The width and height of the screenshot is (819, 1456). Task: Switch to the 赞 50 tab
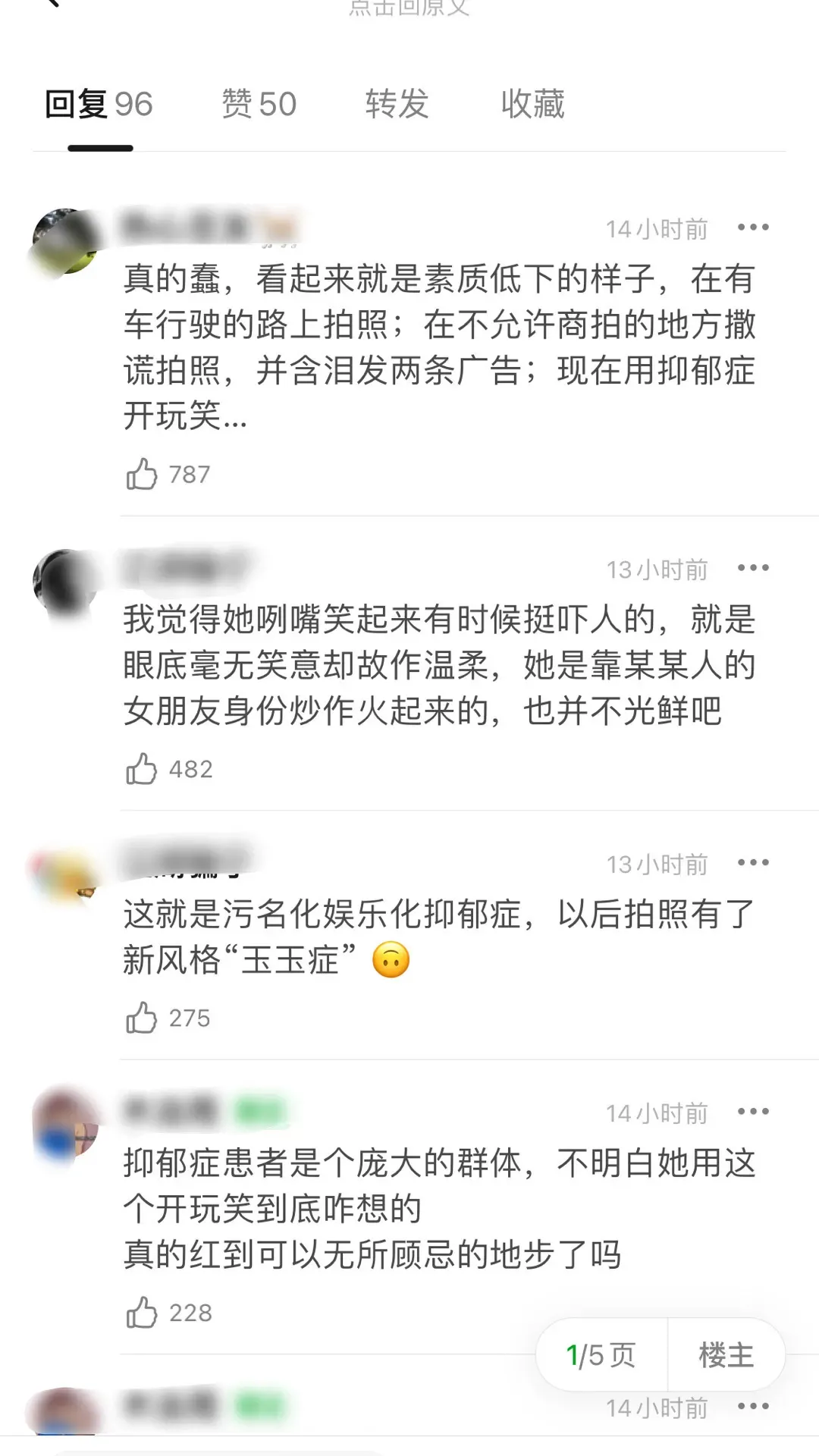(x=259, y=104)
